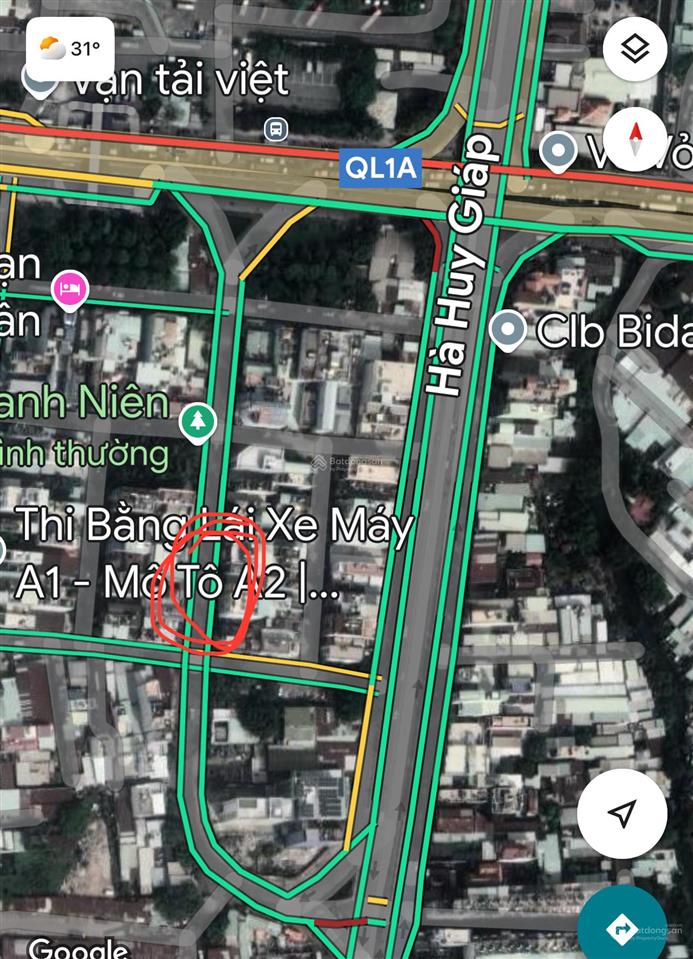View the bus stop near QL1A
Screen dimensions: 693x959
click(x=276, y=129)
